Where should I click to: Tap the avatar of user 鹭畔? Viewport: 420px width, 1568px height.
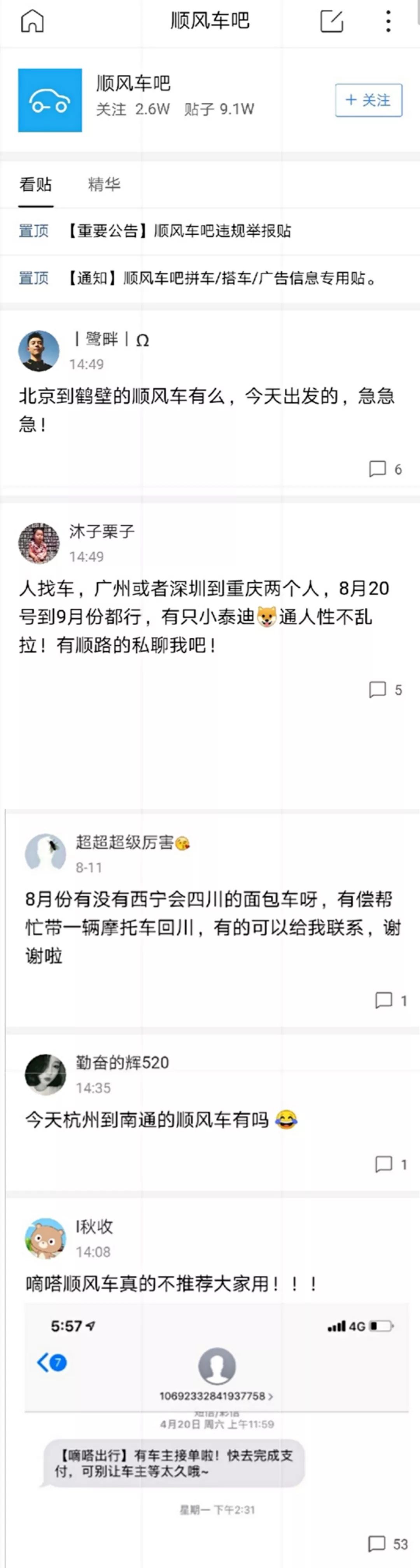click(39, 351)
